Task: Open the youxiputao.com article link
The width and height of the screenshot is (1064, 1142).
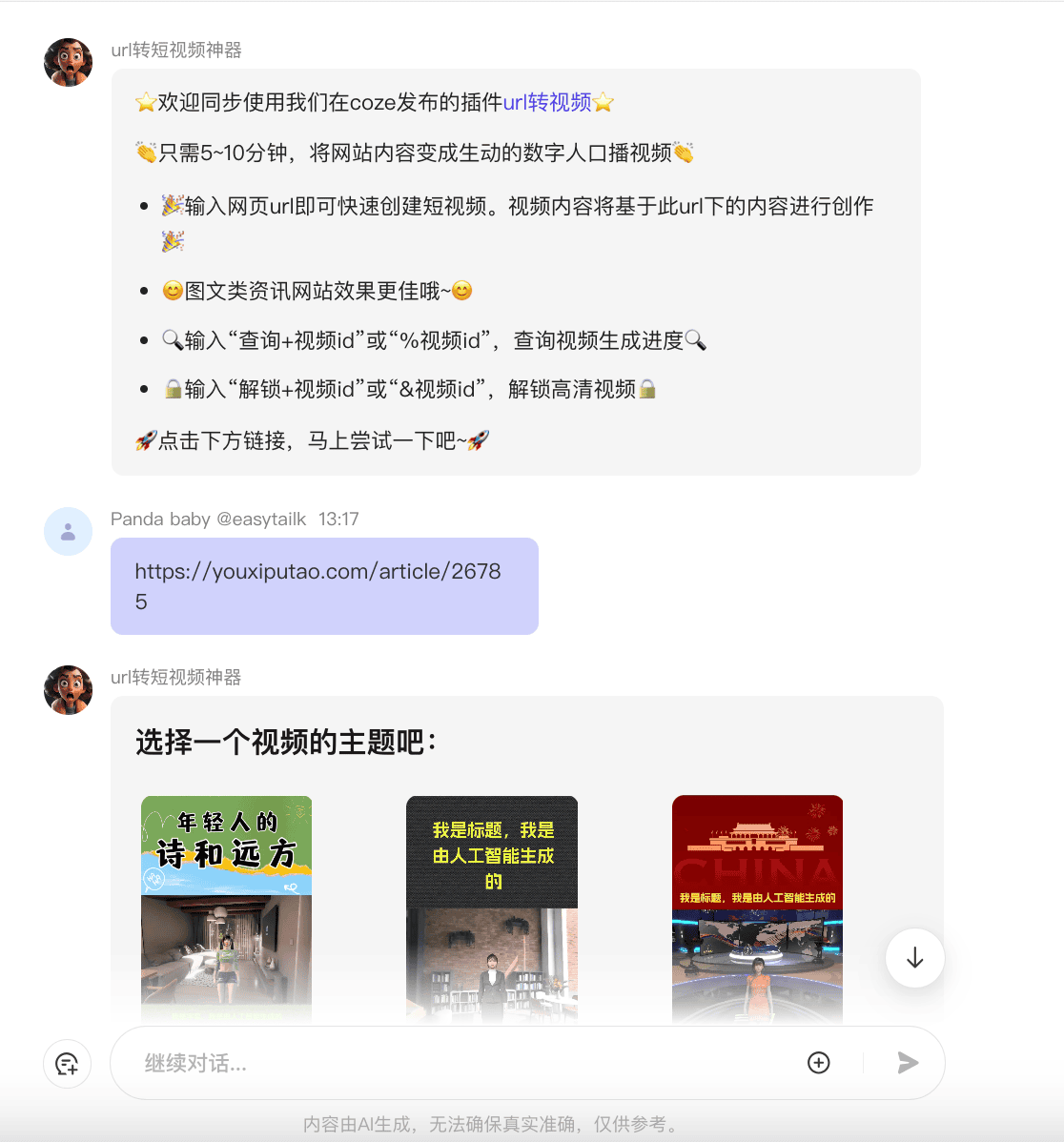Action: tap(317, 585)
